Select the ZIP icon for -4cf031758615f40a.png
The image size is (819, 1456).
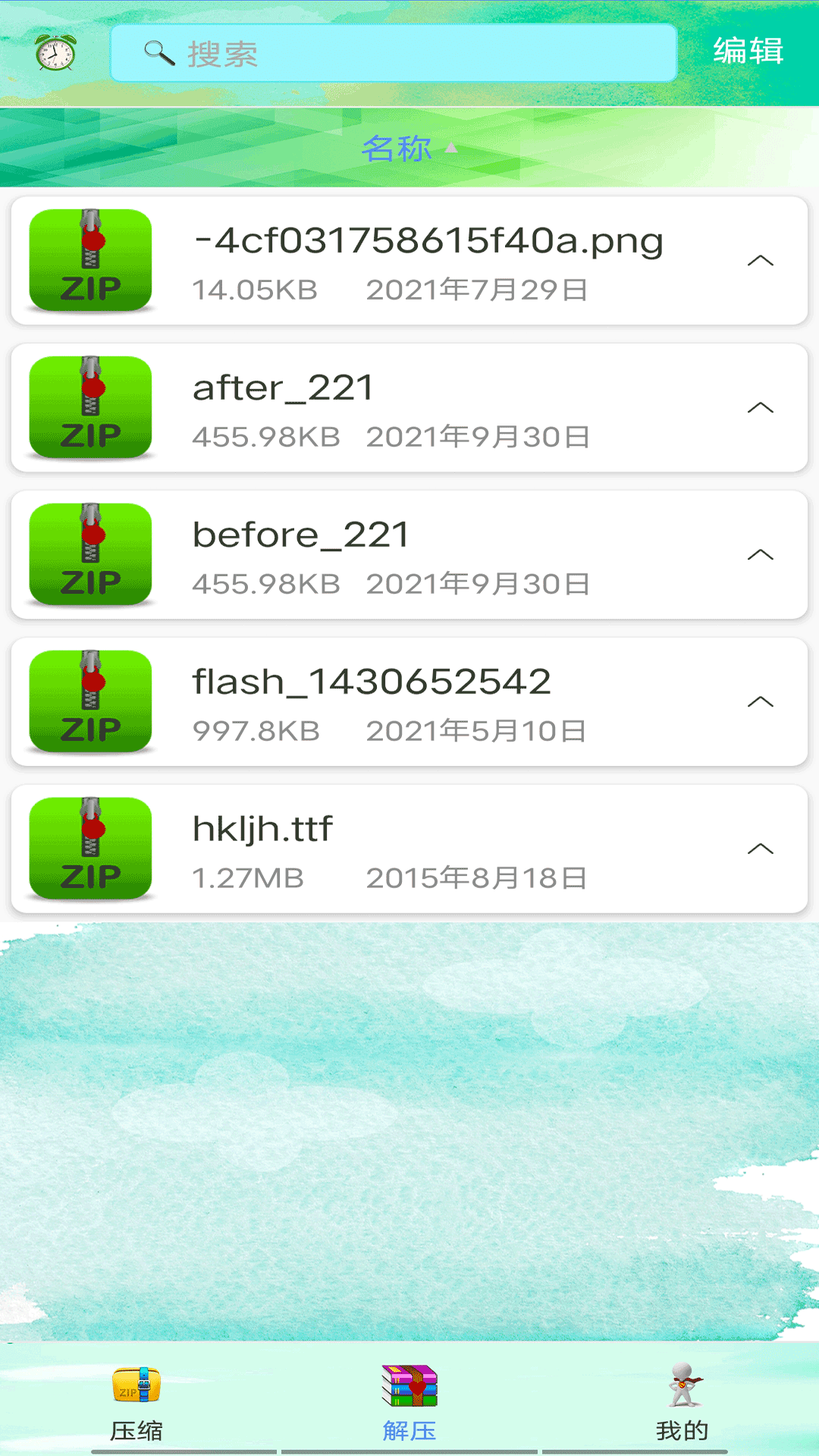(x=90, y=260)
